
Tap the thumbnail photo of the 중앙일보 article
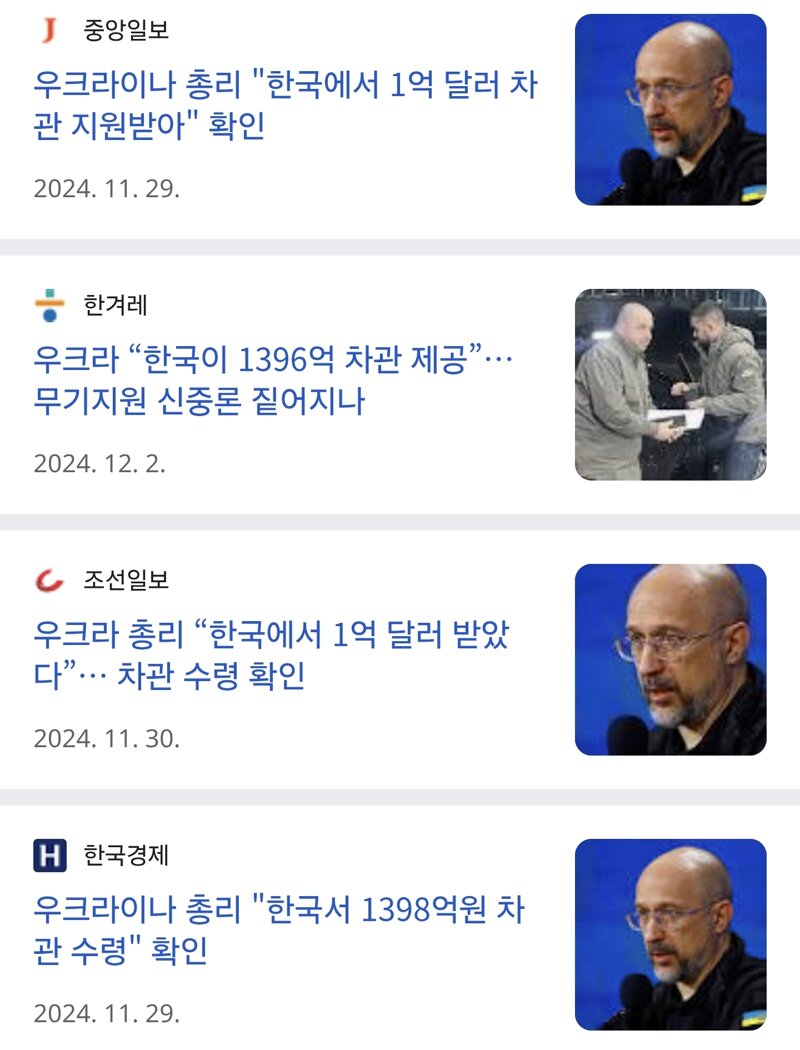pyautogui.click(x=670, y=110)
